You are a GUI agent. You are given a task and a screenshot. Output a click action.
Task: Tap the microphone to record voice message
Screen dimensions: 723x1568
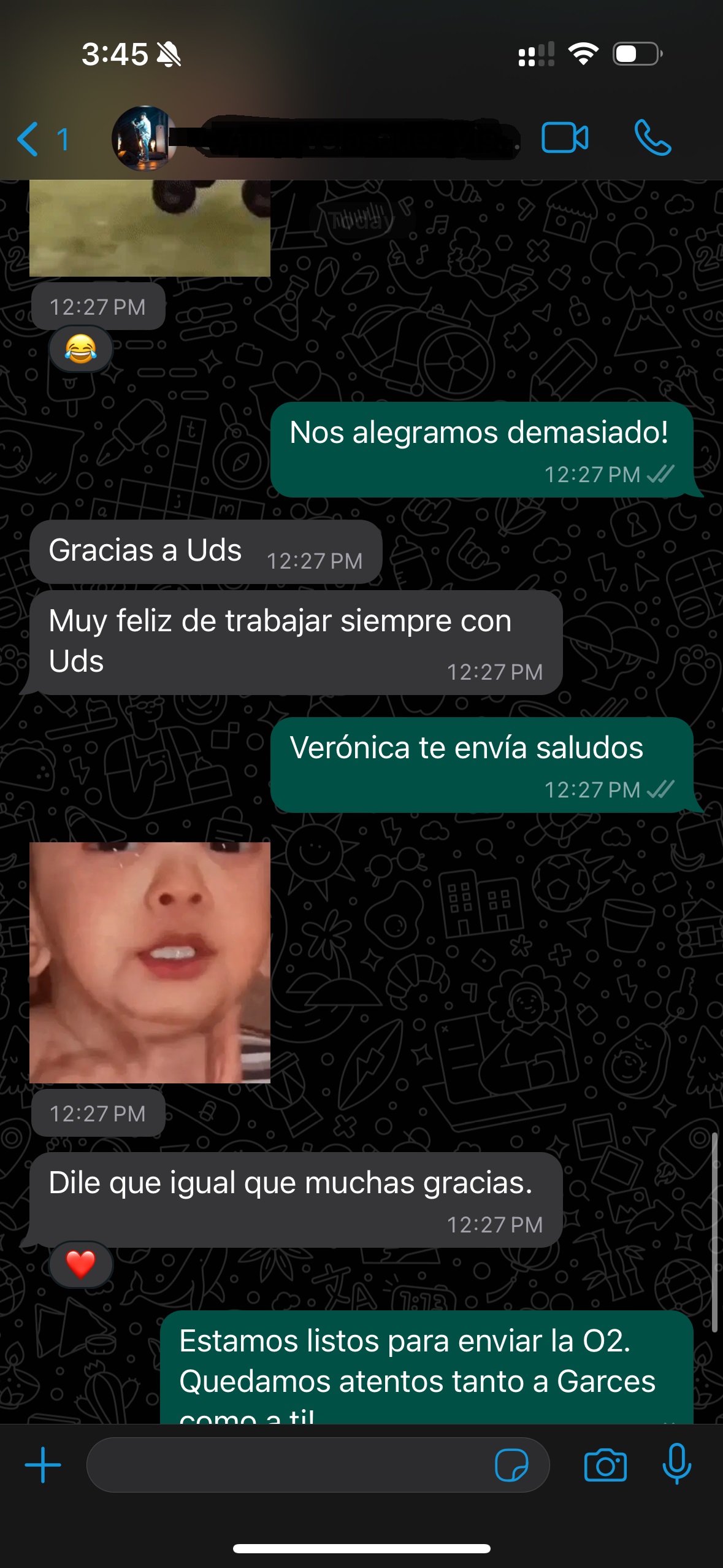[x=676, y=1464]
